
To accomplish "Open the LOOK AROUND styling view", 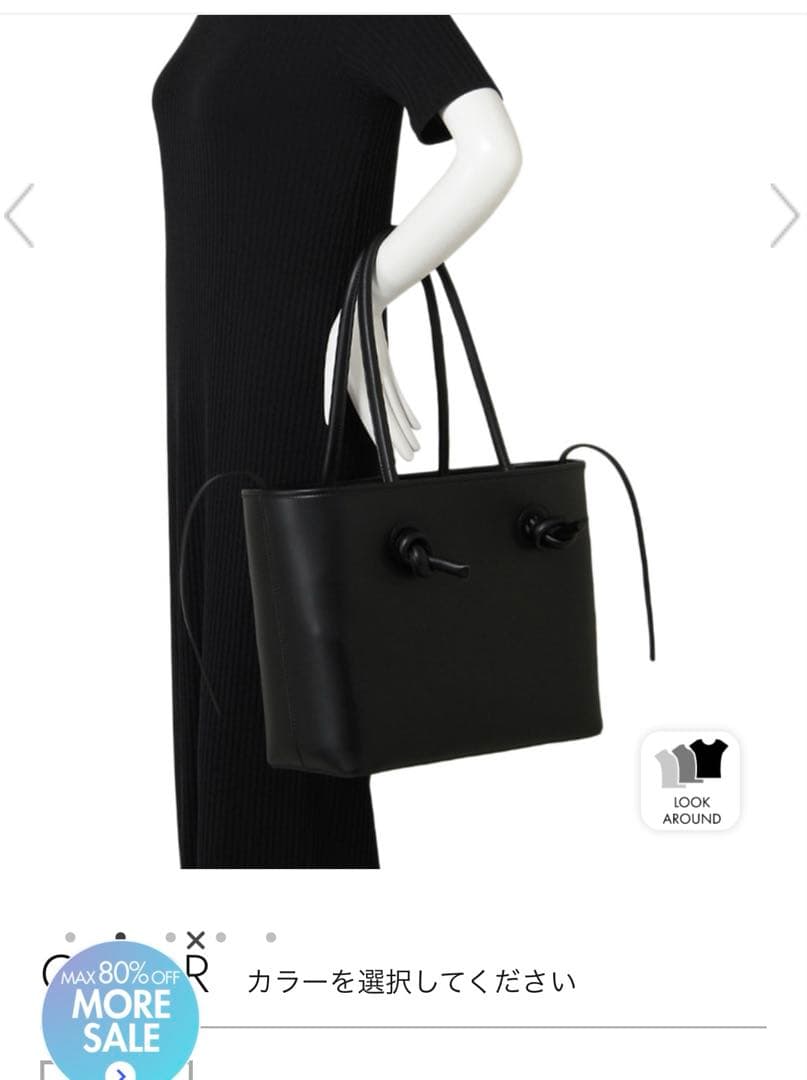I will 691,781.
